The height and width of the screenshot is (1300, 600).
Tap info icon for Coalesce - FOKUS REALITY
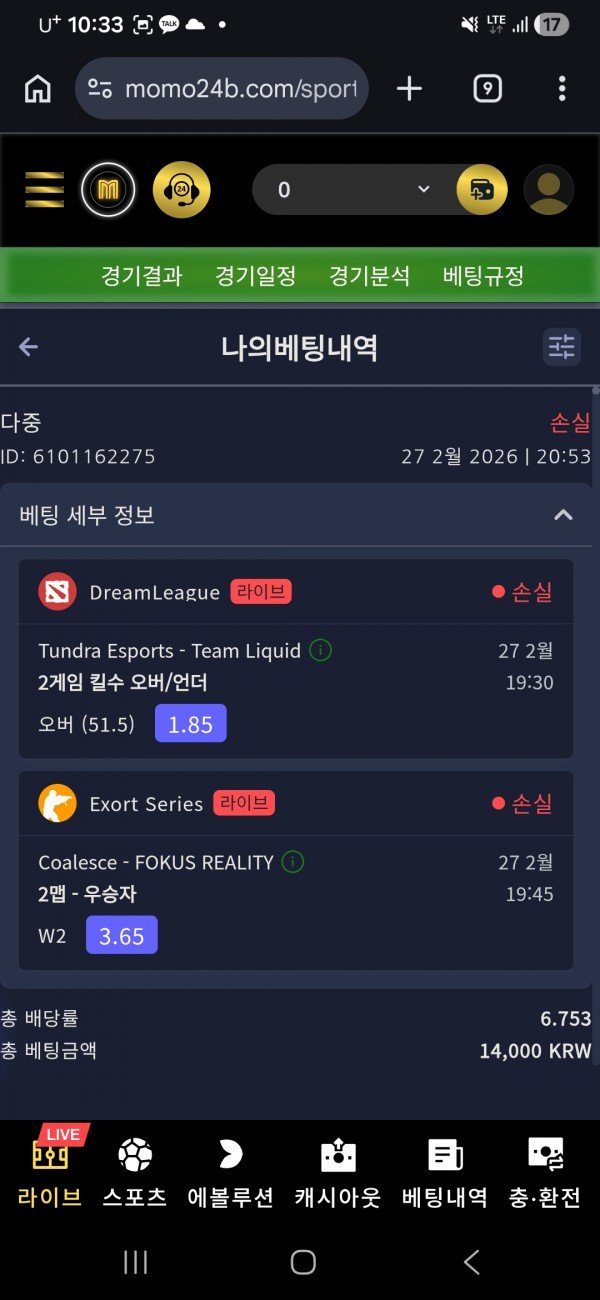pos(292,861)
